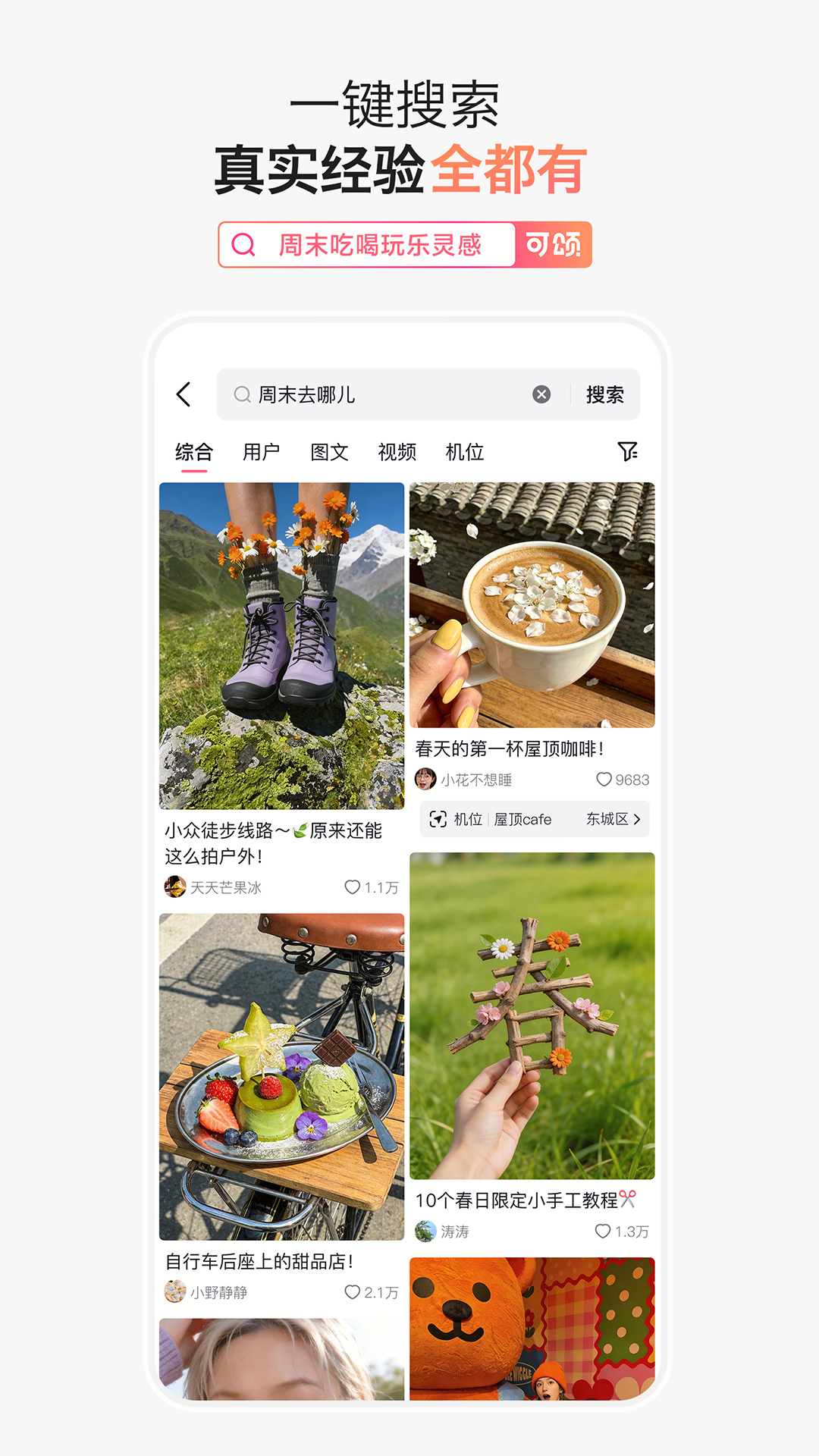Screen dimensions: 819x1456
Task: Open the 机位 tab
Action: pos(466,452)
